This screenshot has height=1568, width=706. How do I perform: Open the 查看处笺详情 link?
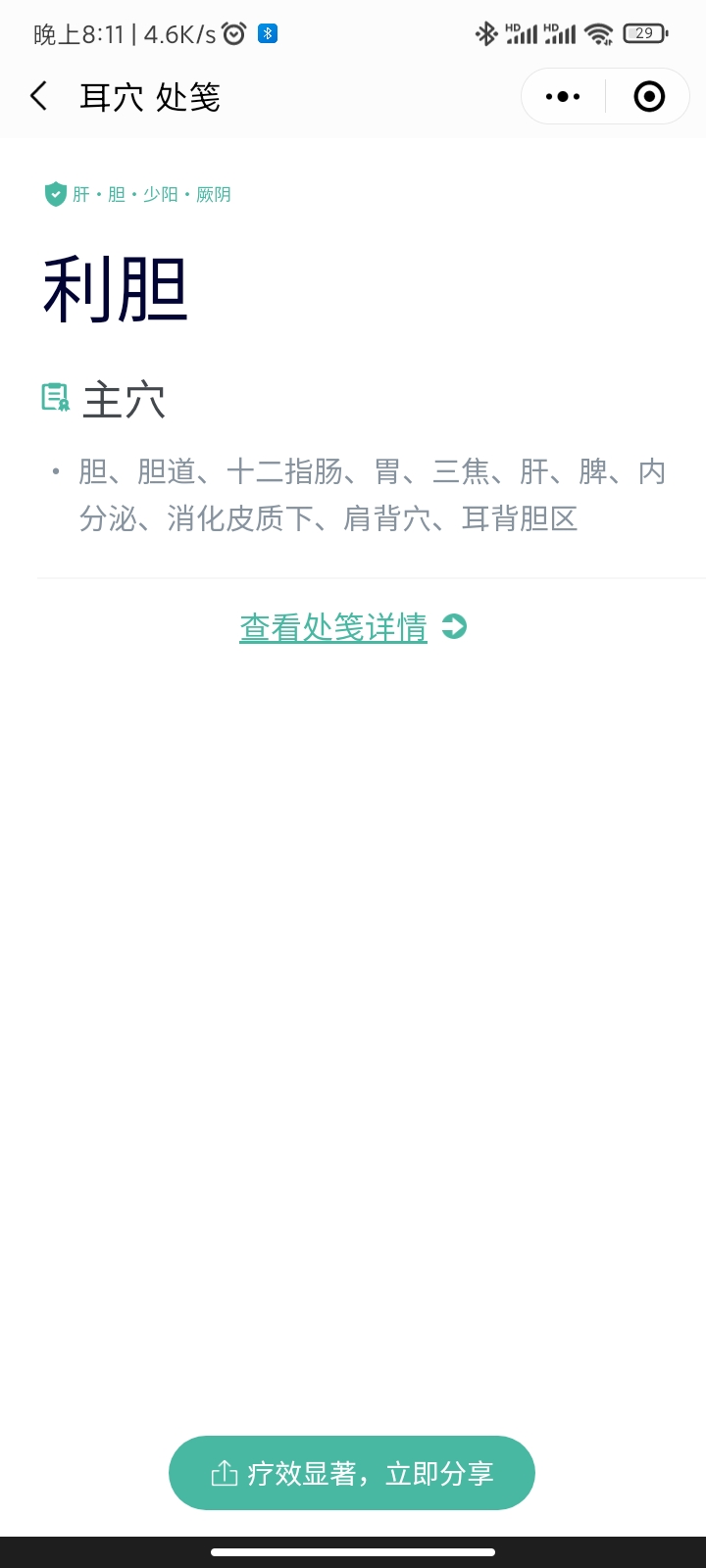coord(333,627)
